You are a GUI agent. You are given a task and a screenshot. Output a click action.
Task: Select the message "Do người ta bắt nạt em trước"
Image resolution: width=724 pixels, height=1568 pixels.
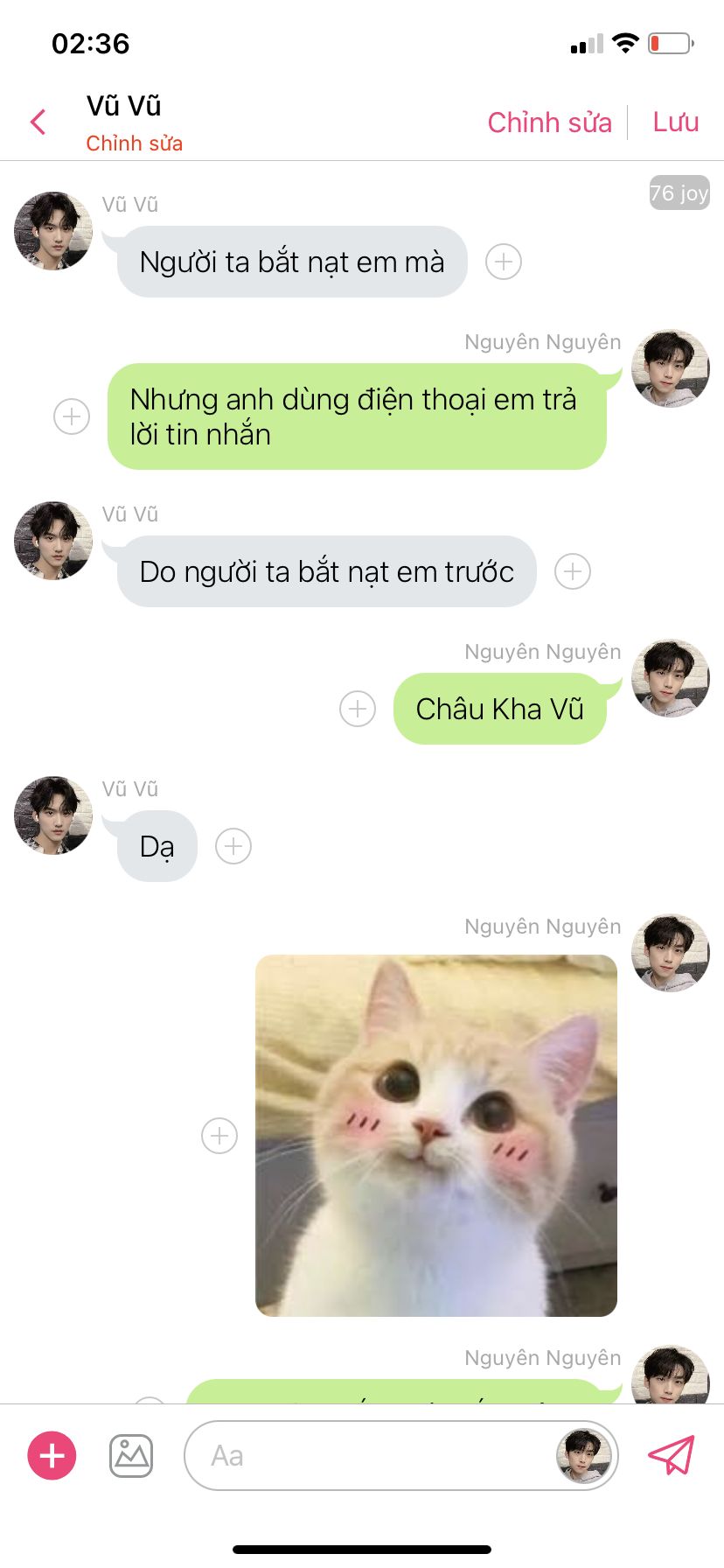pos(327,571)
